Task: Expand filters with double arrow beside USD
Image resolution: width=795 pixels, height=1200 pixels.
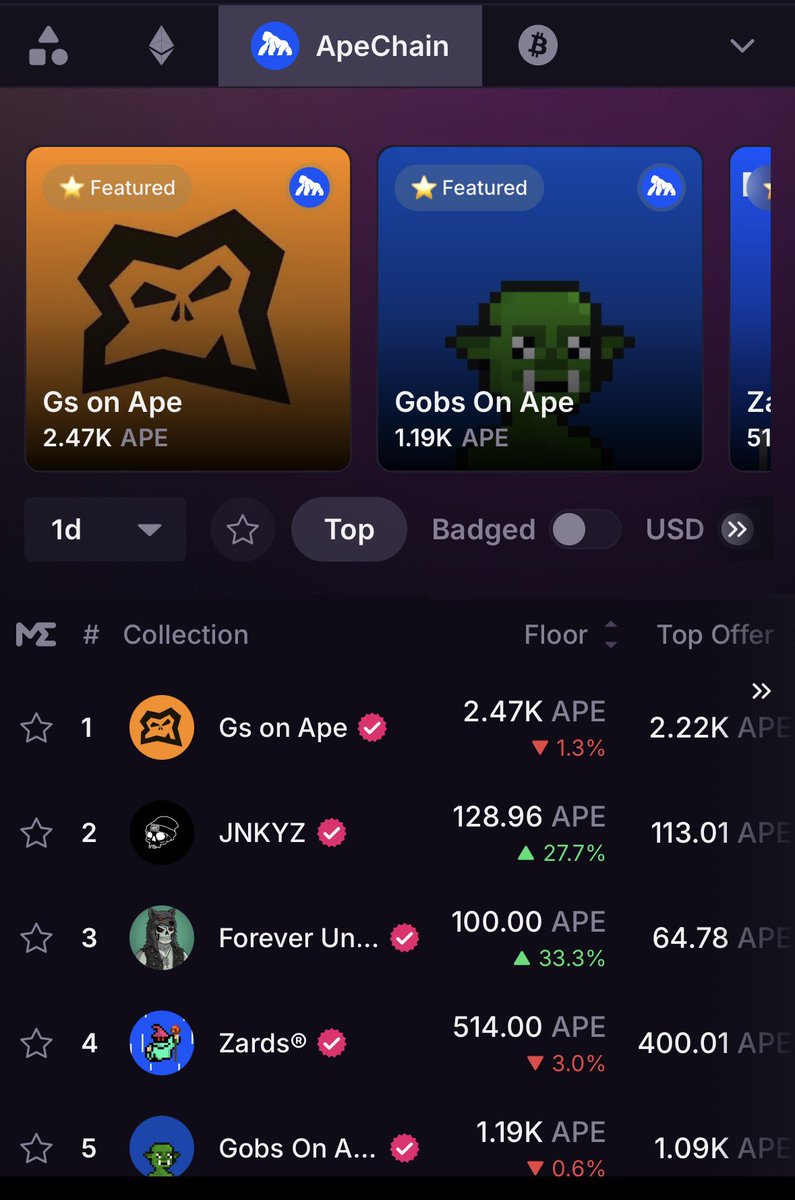Action: pos(737,529)
